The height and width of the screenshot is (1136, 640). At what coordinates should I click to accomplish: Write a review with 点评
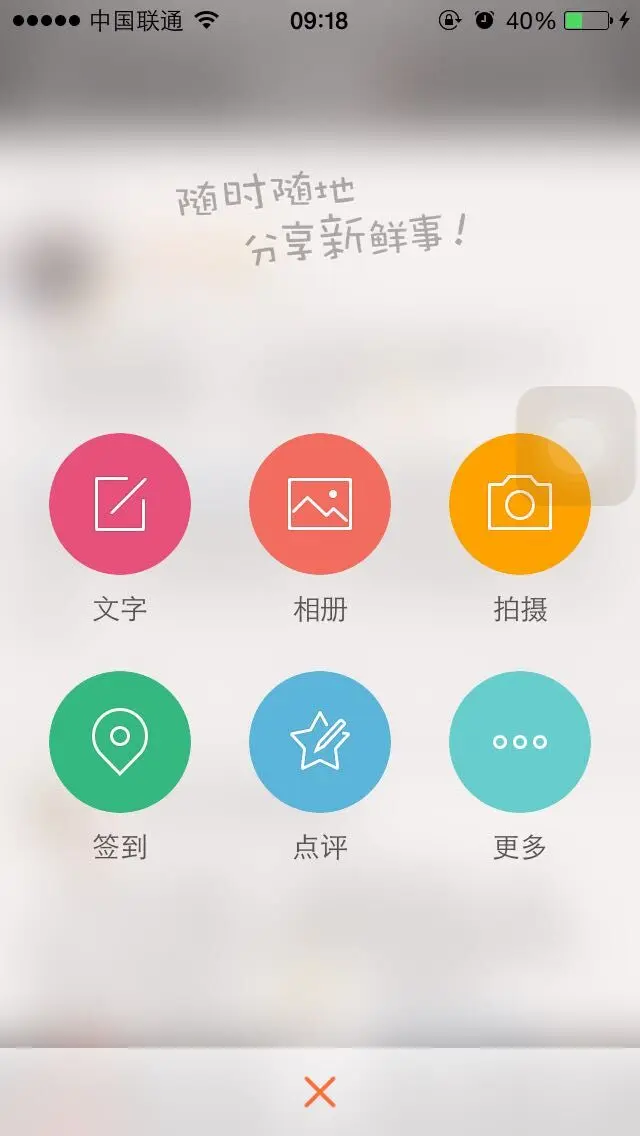(320, 742)
